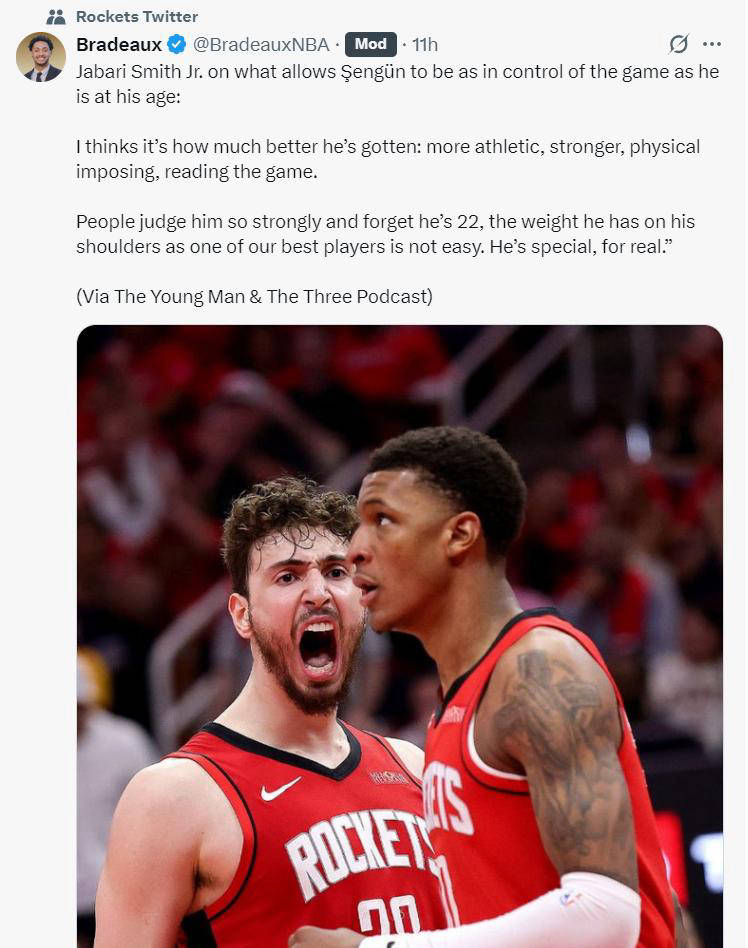748x948 pixels.
Task: Open the 11h post timestamp
Action: [x=425, y=44]
